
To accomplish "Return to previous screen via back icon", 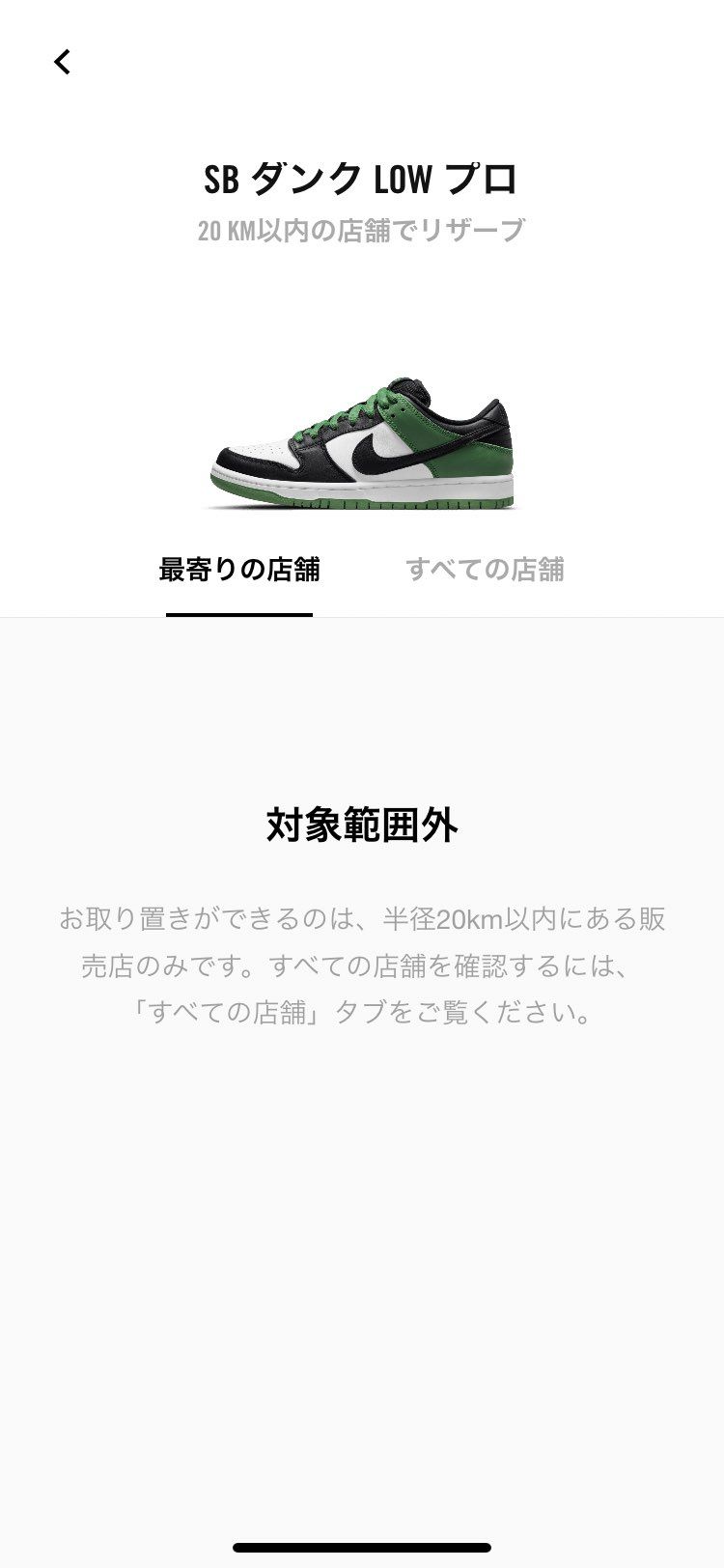I will (63, 61).
